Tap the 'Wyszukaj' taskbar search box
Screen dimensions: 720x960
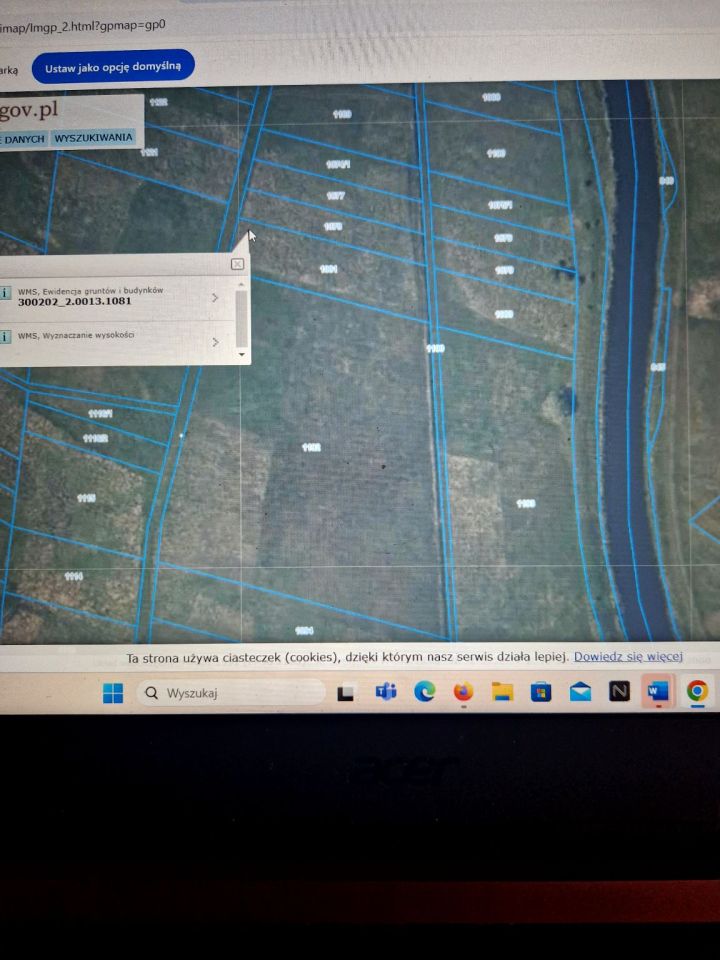click(x=231, y=692)
